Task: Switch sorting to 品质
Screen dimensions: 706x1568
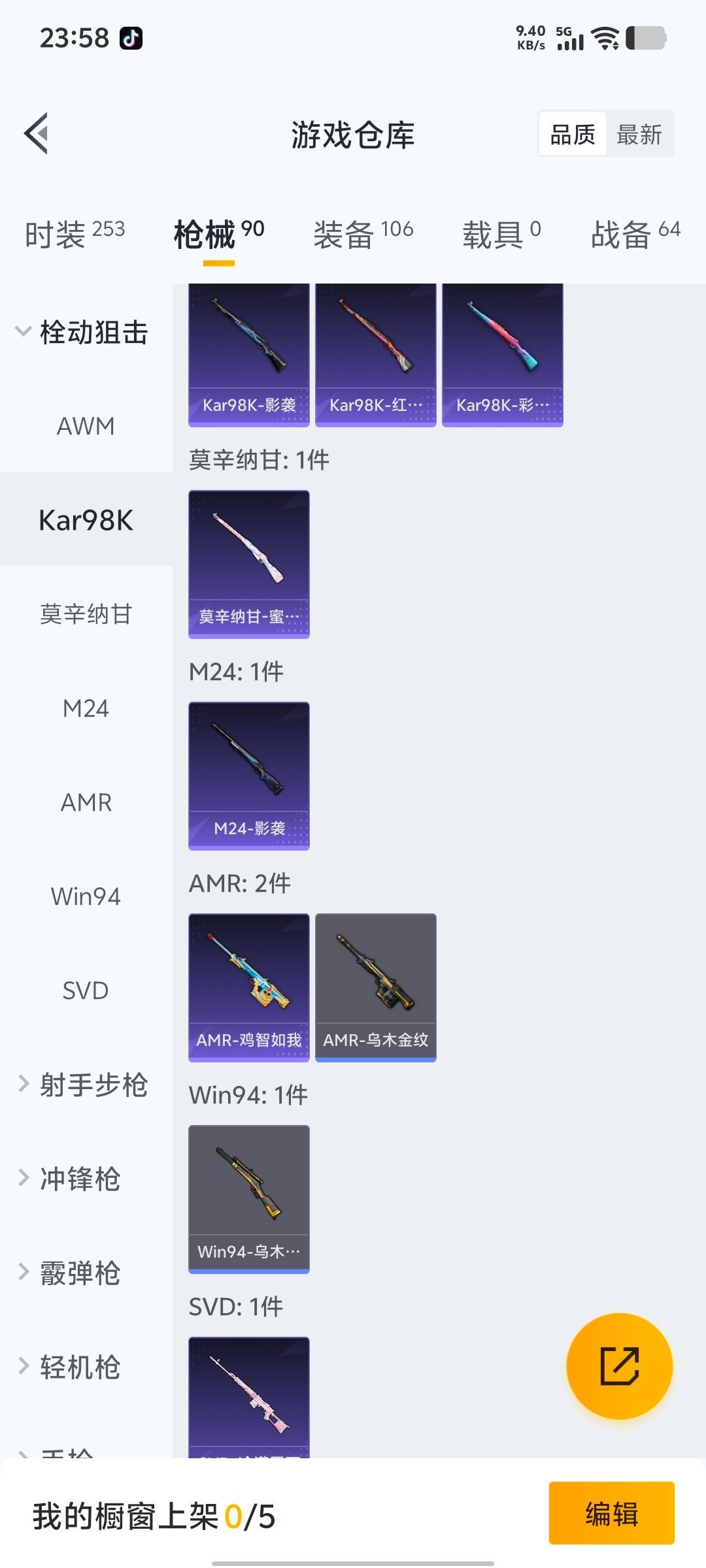Action: [571, 133]
